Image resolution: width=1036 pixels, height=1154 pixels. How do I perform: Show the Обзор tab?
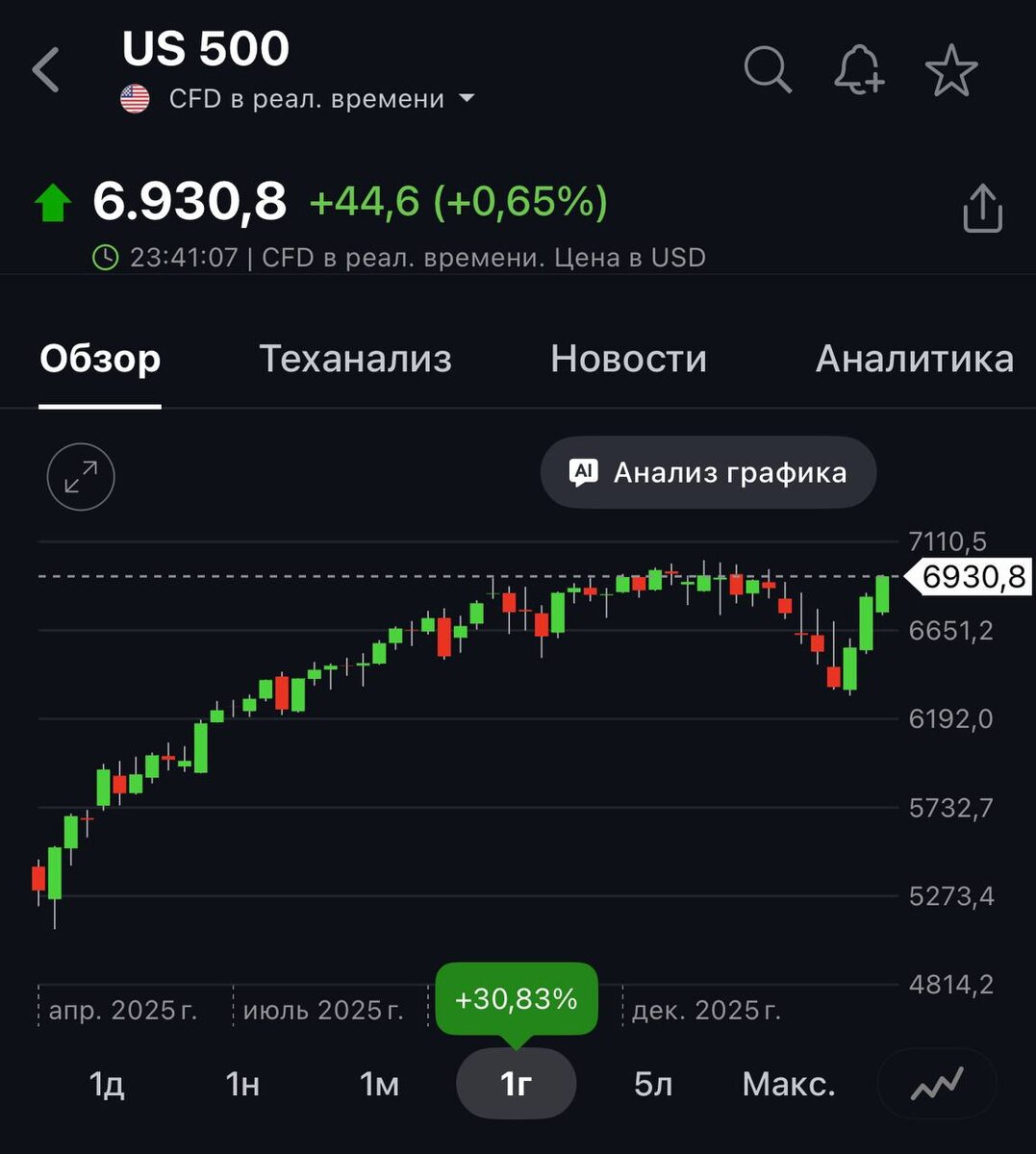click(100, 359)
